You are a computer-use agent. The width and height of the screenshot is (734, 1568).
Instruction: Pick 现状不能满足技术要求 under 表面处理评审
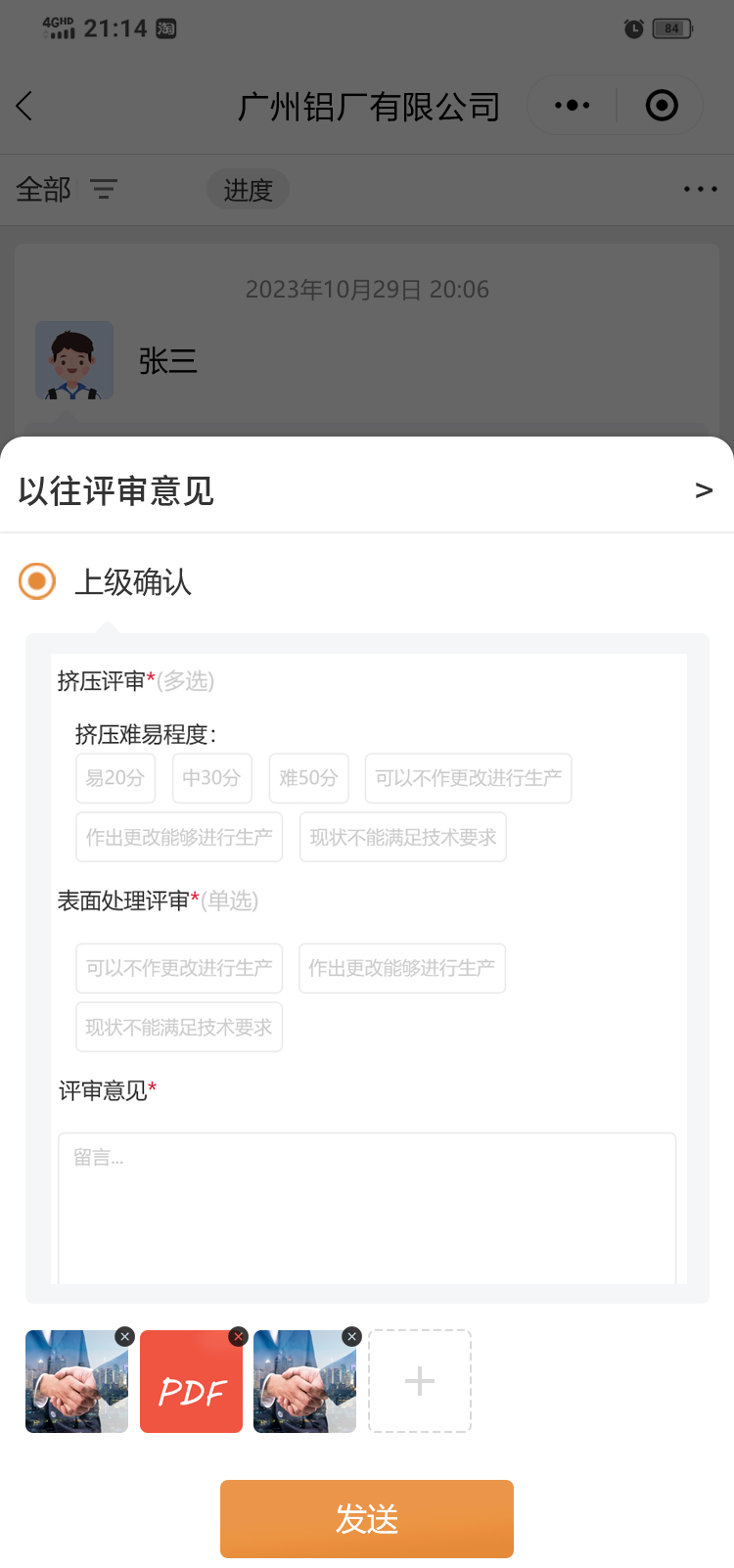tap(179, 1027)
